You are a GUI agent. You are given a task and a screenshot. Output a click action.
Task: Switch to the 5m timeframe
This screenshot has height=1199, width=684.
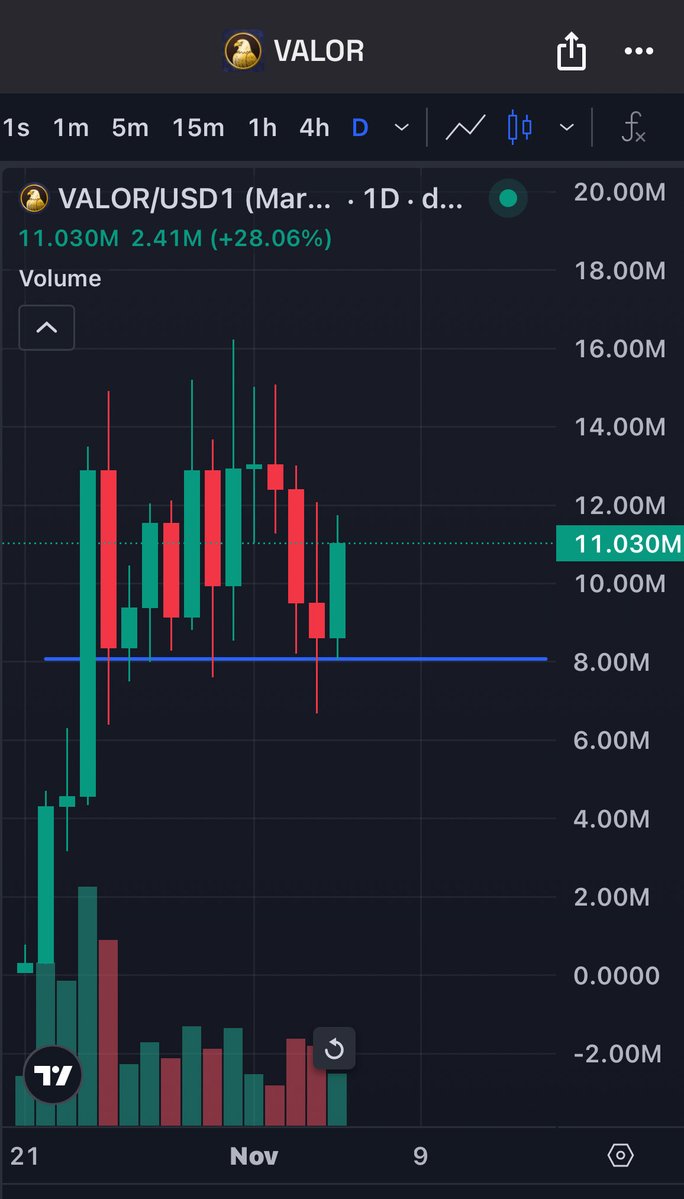click(130, 128)
